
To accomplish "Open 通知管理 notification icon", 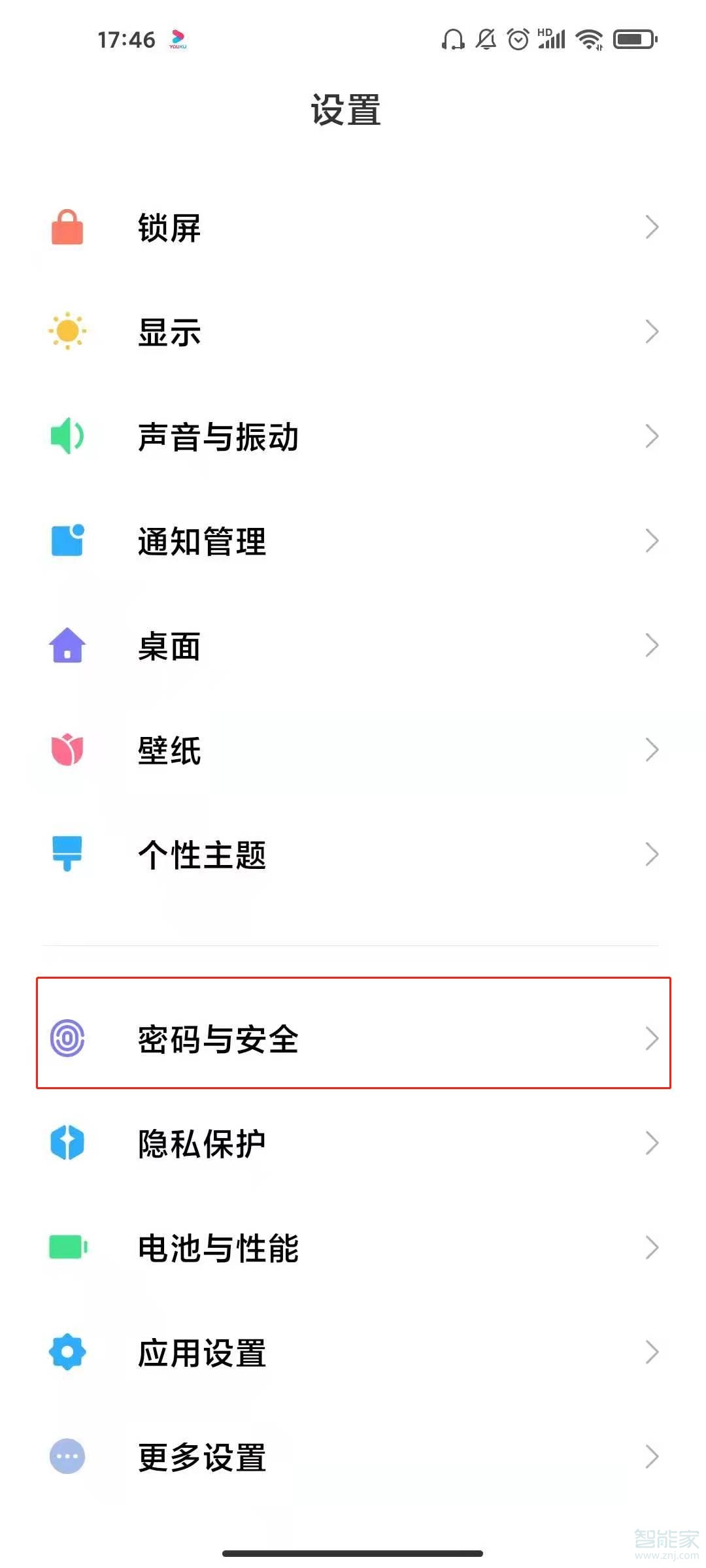I will (x=66, y=541).
